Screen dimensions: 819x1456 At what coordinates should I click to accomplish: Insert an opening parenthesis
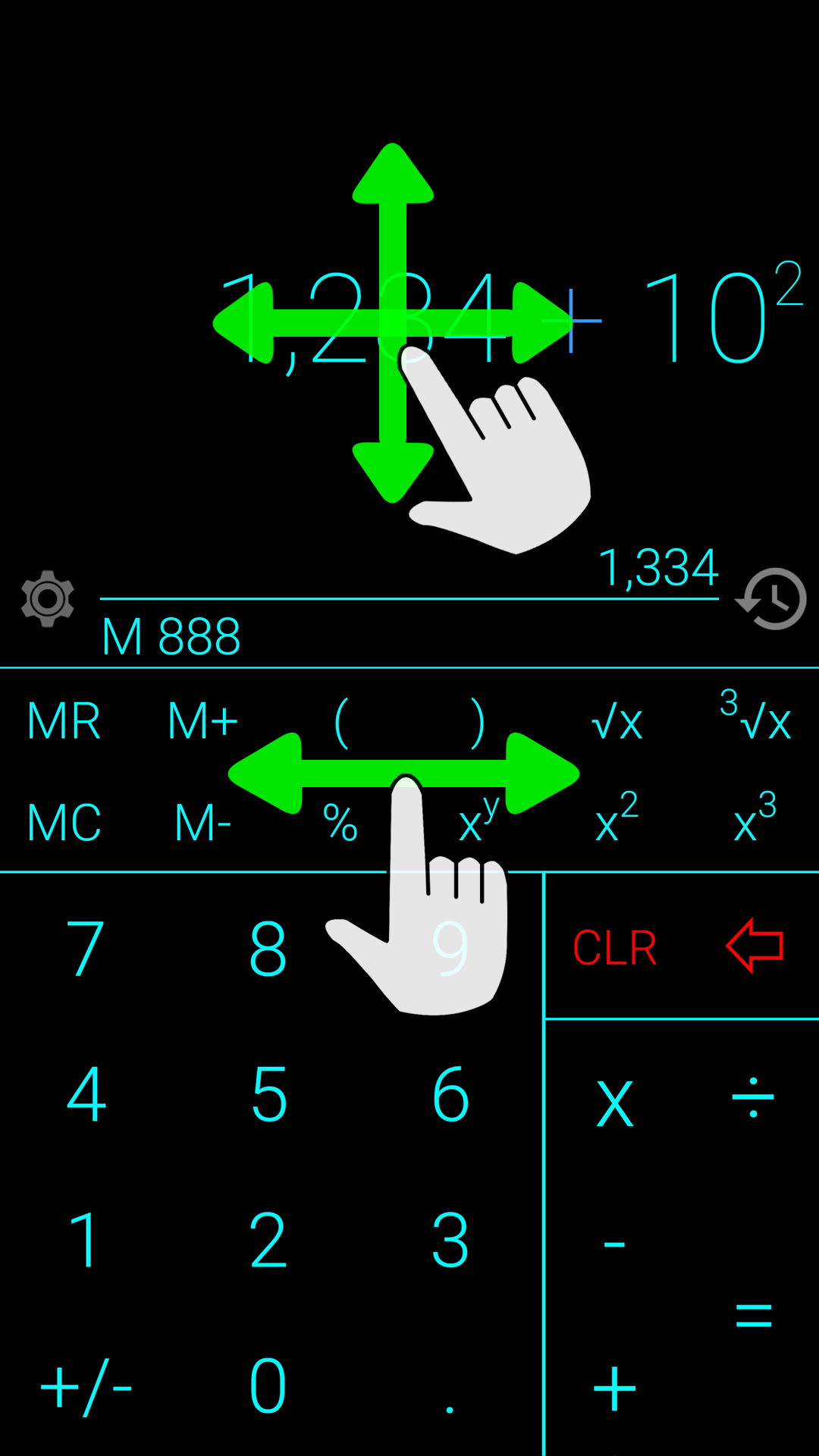pyautogui.click(x=341, y=722)
